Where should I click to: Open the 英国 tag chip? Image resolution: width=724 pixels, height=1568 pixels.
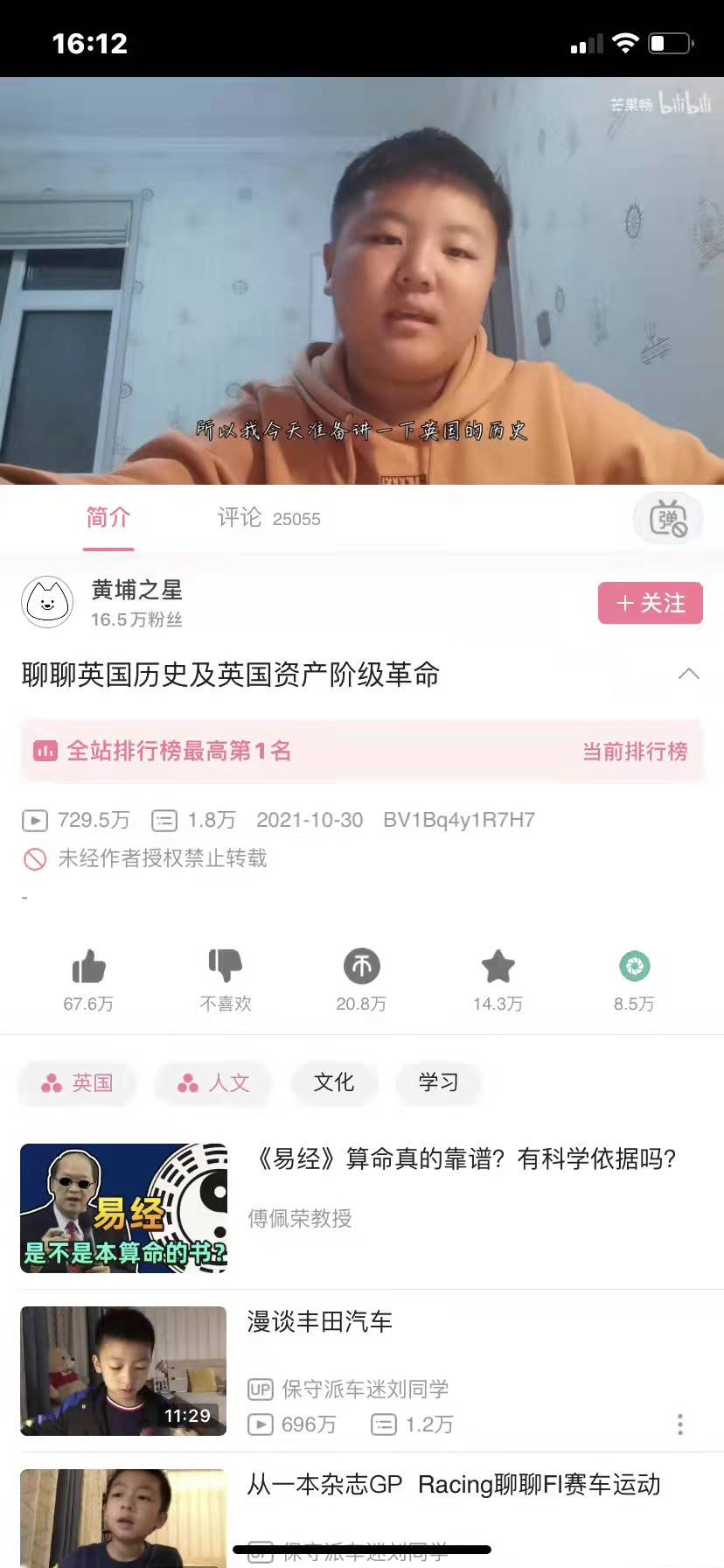click(x=77, y=1083)
